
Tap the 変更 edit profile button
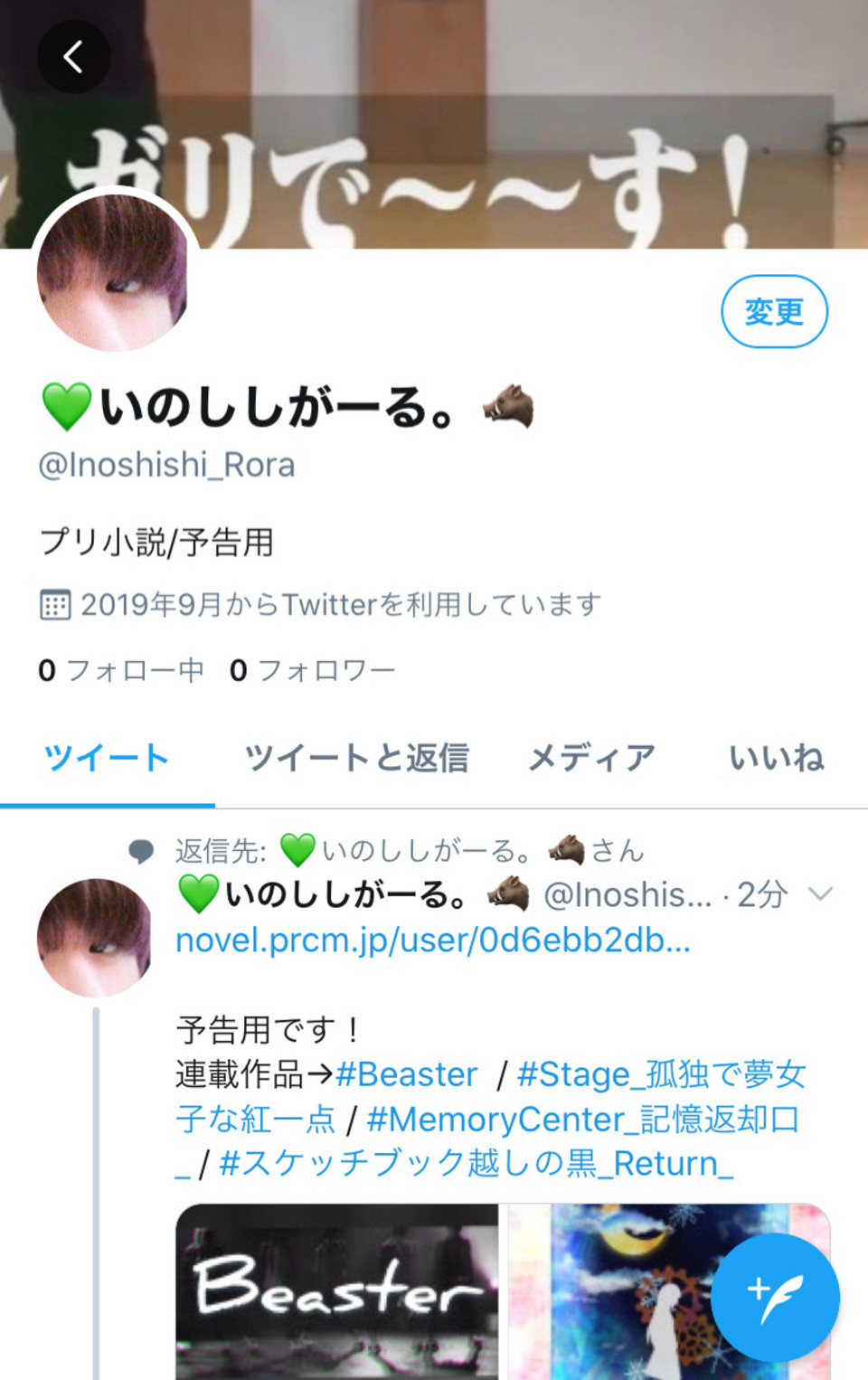point(774,312)
